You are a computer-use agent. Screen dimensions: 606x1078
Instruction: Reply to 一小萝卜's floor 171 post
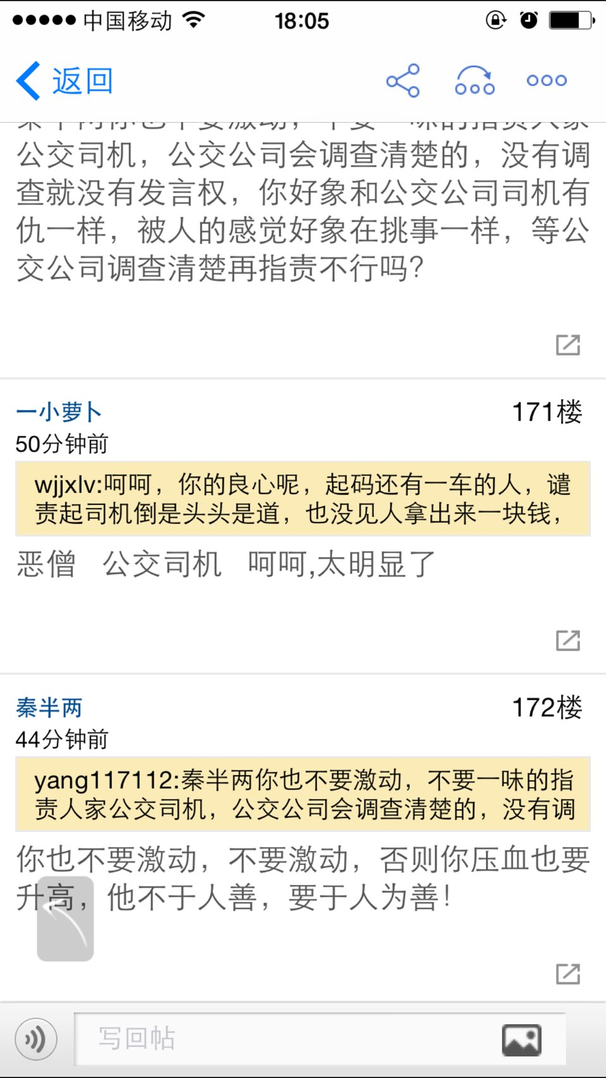point(567,640)
